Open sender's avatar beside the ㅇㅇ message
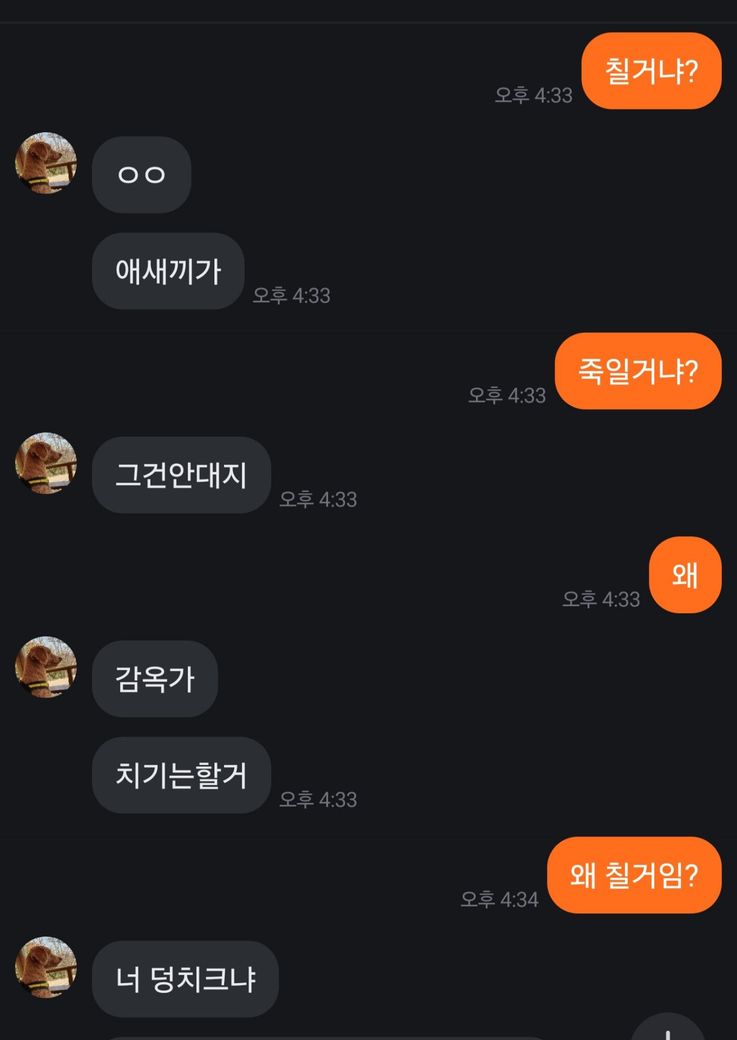 pyautogui.click(x=46, y=163)
